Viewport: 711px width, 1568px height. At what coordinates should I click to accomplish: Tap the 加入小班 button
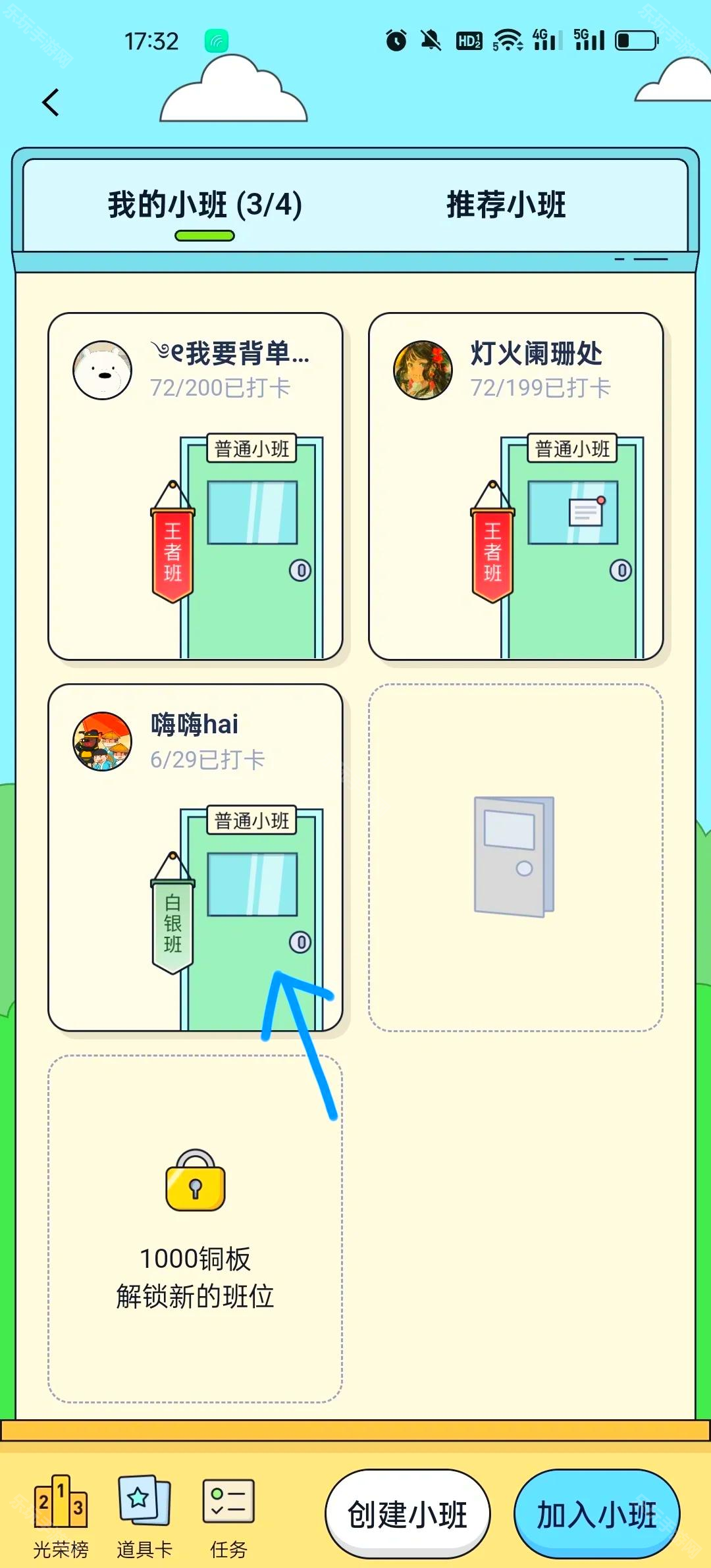[596, 1514]
